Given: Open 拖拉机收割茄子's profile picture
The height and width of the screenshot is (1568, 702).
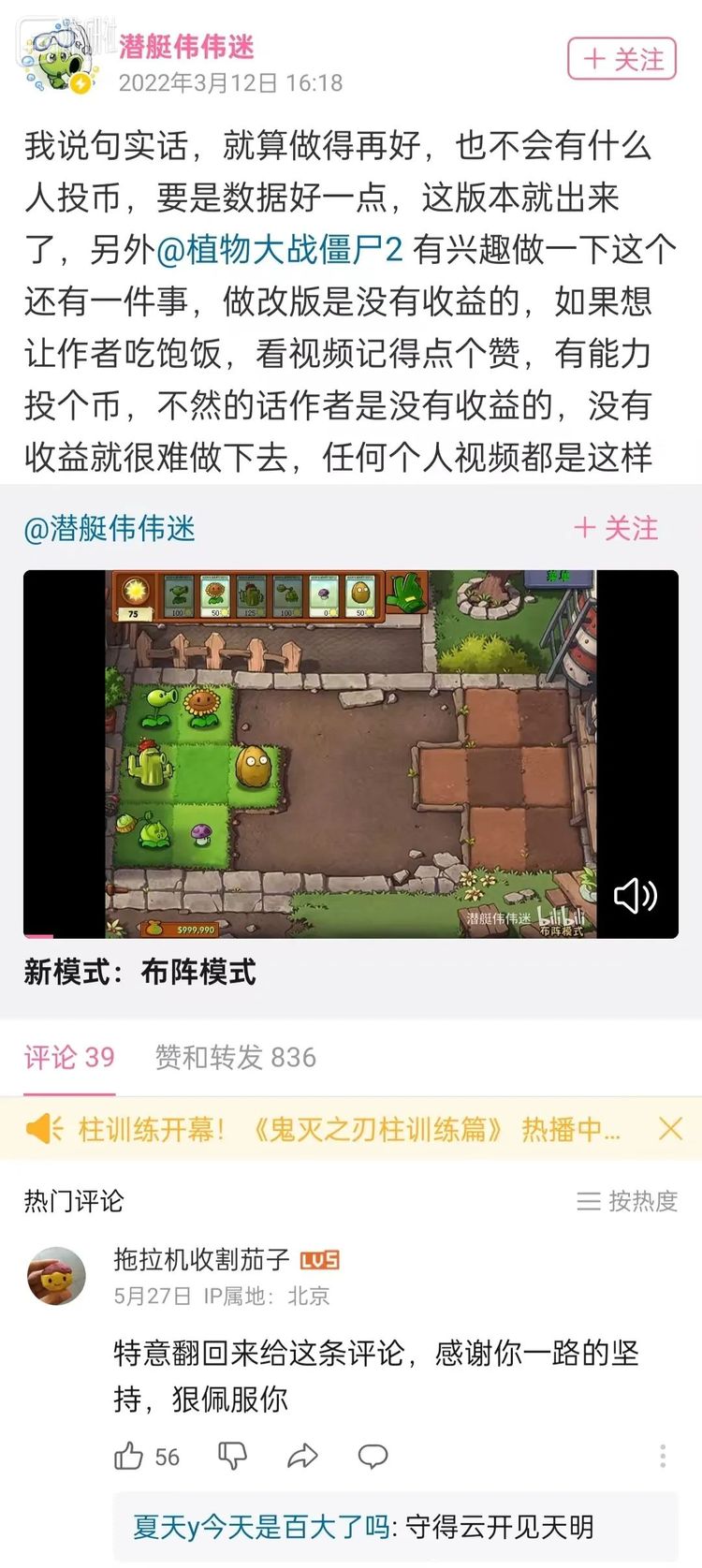Looking at the screenshot, I should pos(57,1275).
